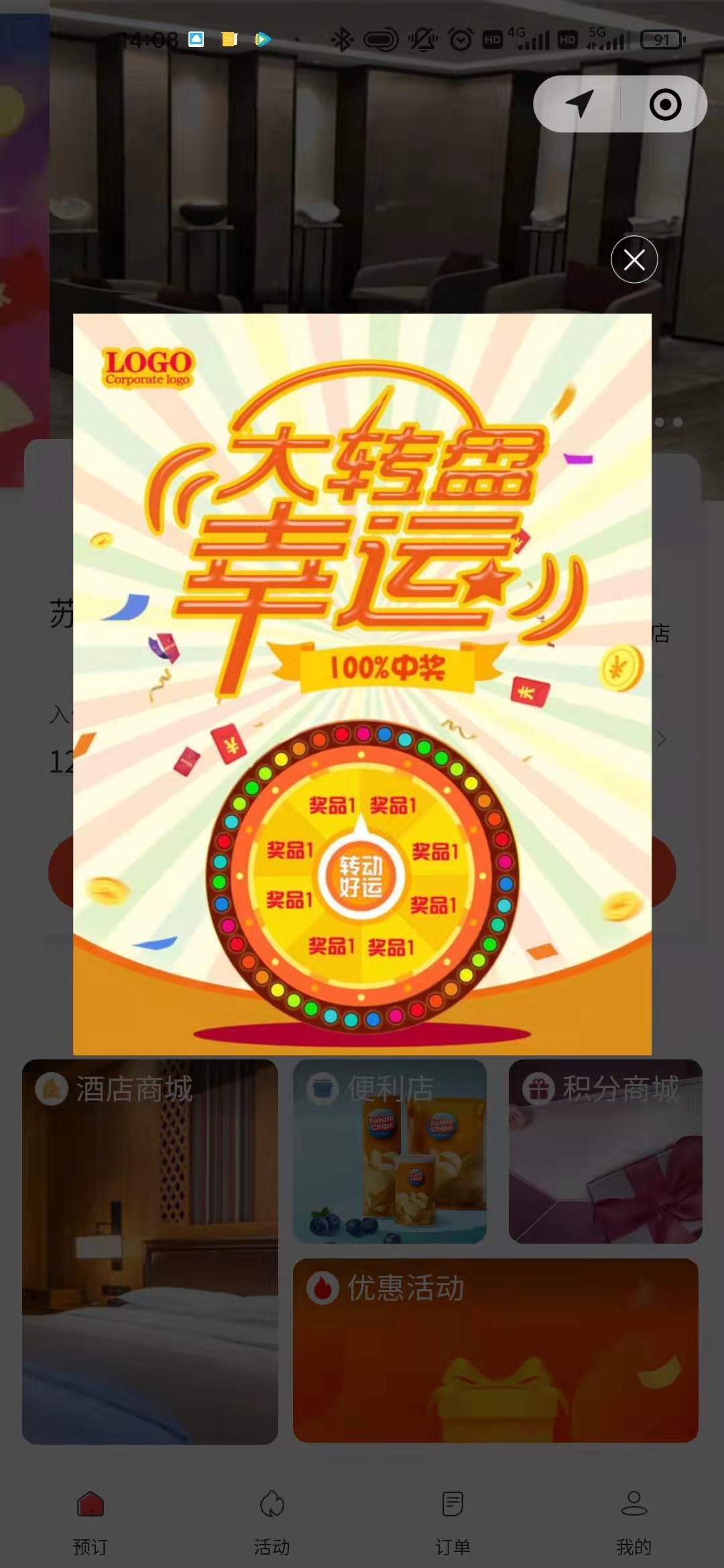
Task: Open the 便利店 card
Action: (389, 1151)
